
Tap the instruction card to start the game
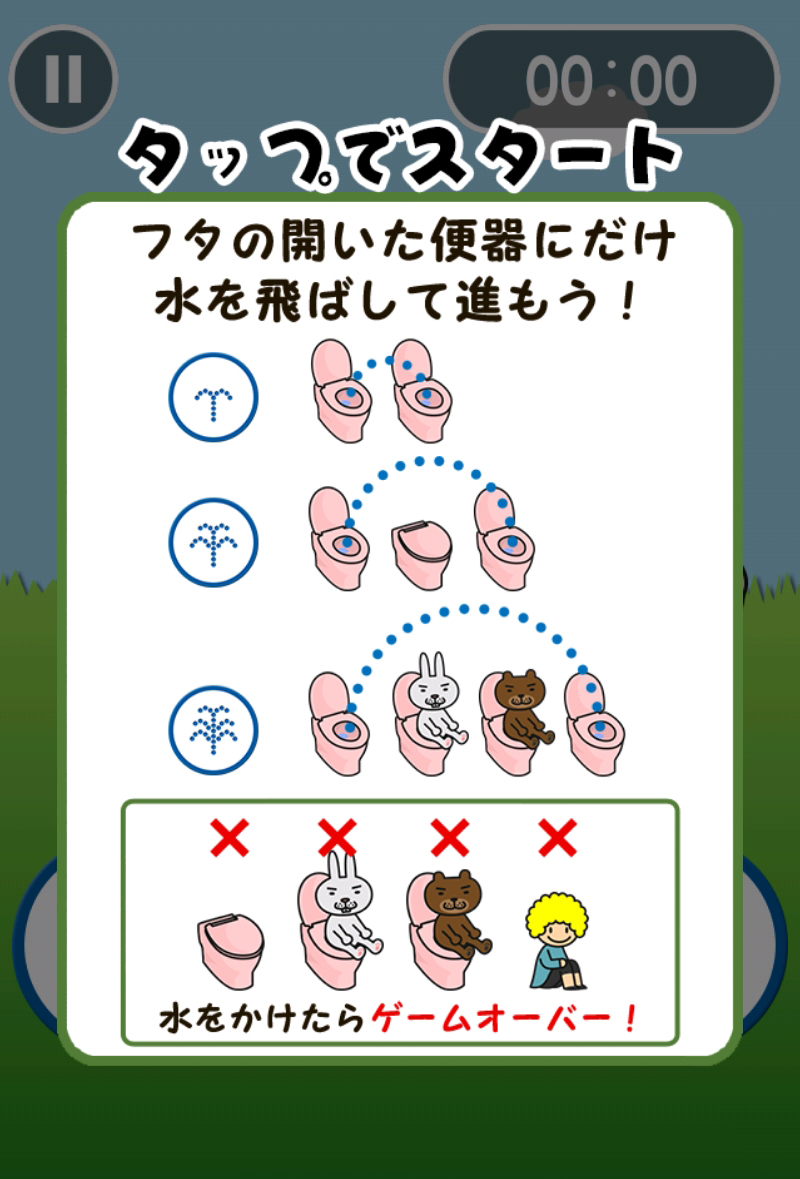[400, 620]
